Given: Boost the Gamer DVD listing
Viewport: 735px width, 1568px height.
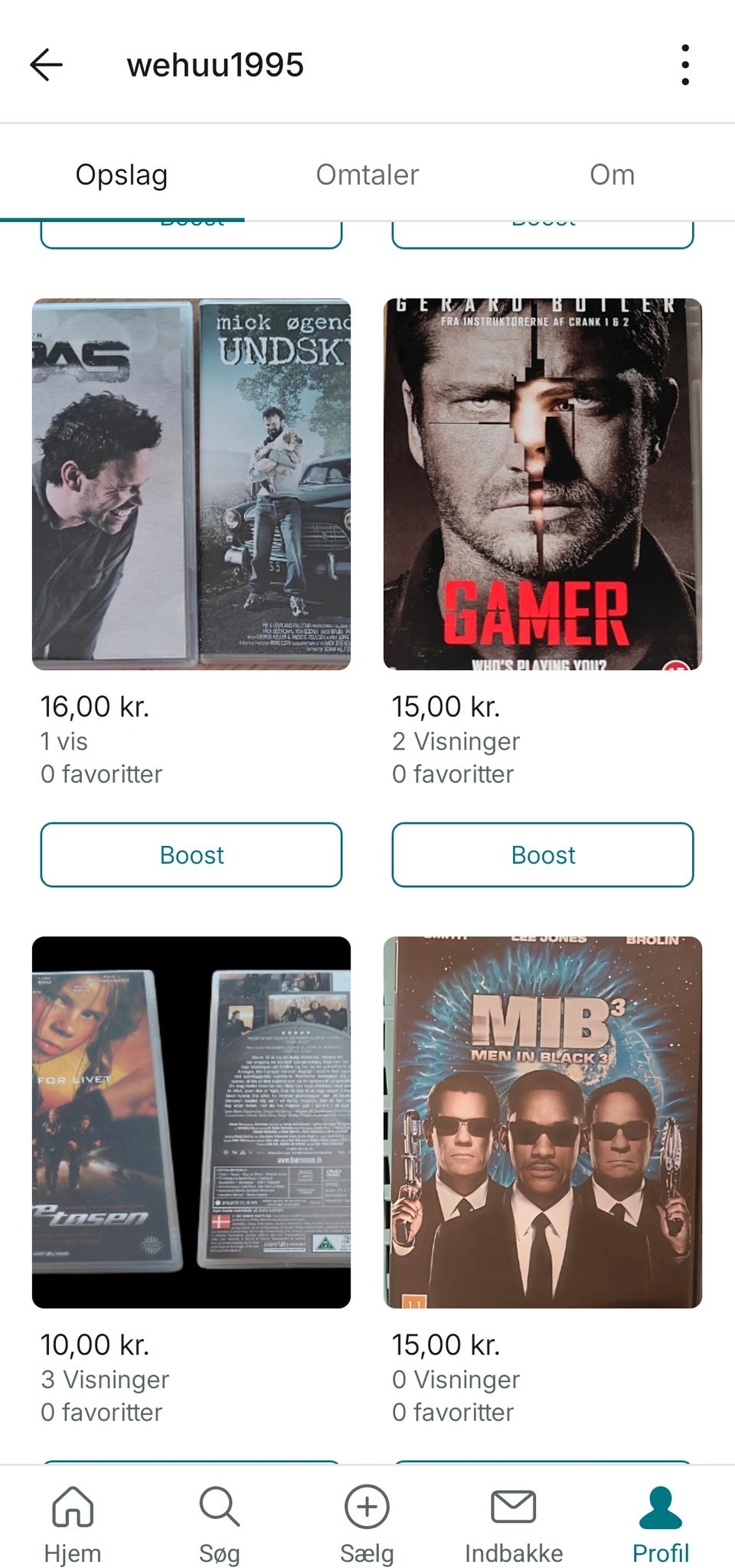Looking at the screenshot, I should click(542, 855).
